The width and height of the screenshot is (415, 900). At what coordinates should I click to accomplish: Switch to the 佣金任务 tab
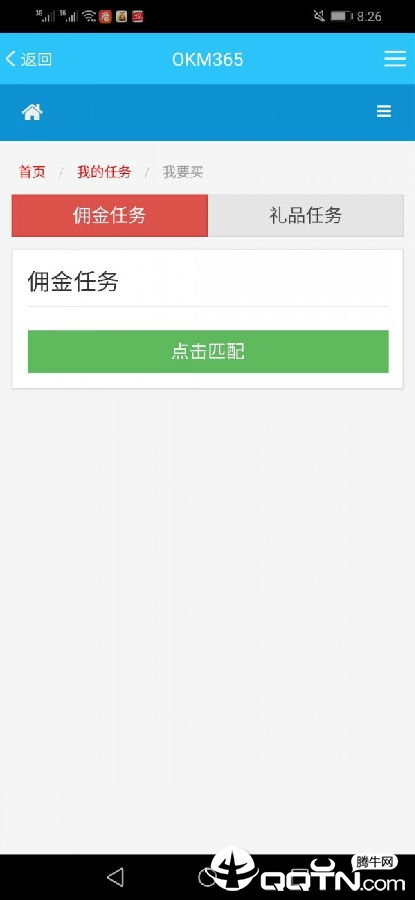(x=110, y=215)
